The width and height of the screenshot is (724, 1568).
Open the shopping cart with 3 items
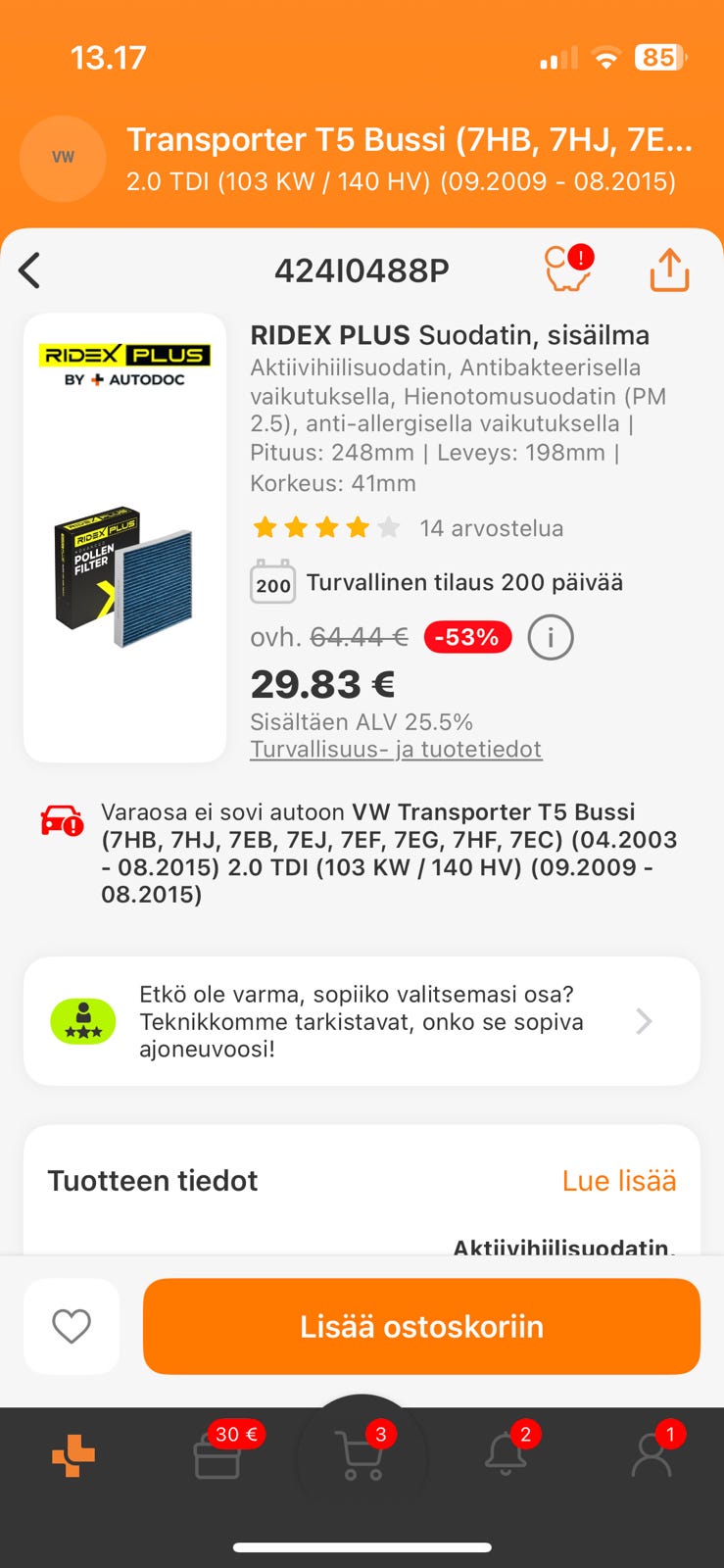click(x=360, y=1455)
